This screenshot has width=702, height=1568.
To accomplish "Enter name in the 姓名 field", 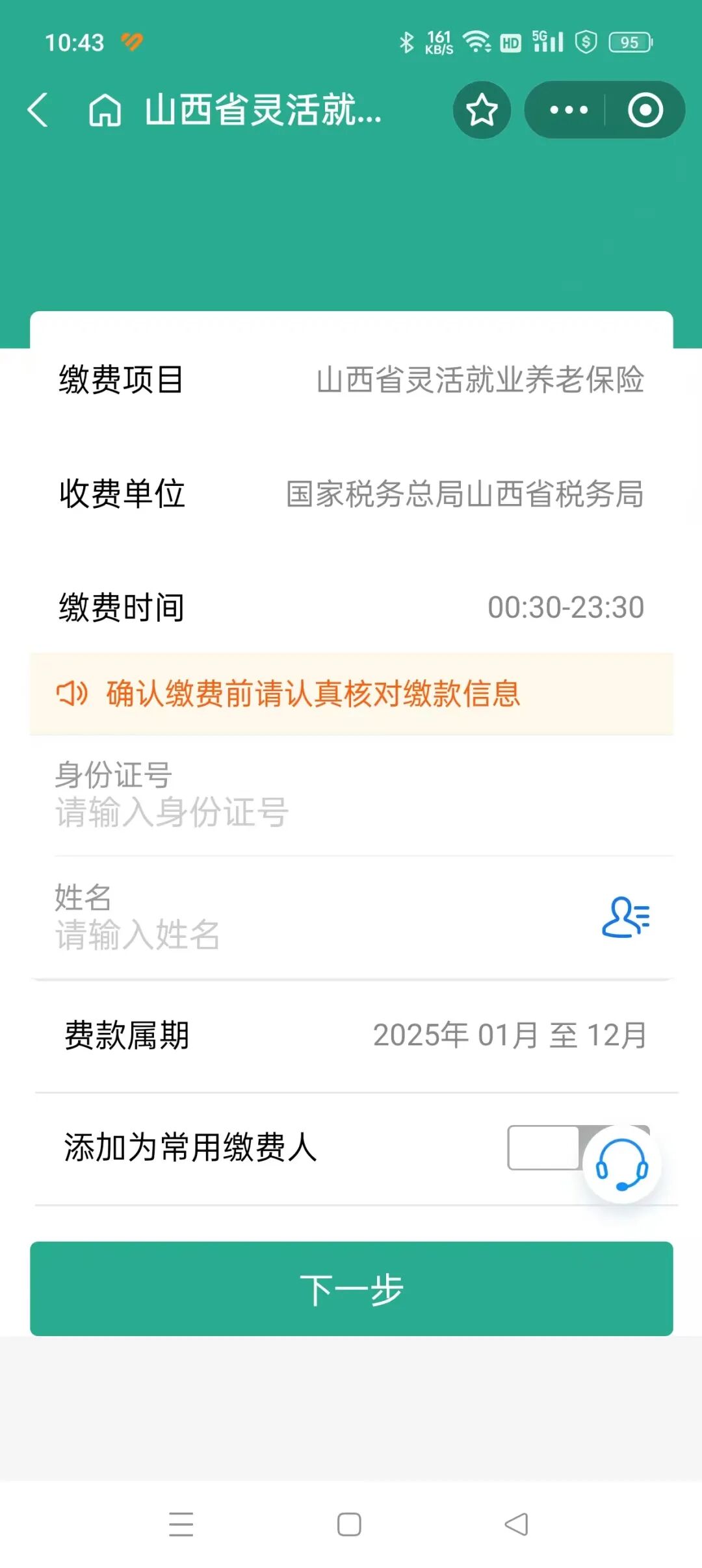I will tap(312, 935).
